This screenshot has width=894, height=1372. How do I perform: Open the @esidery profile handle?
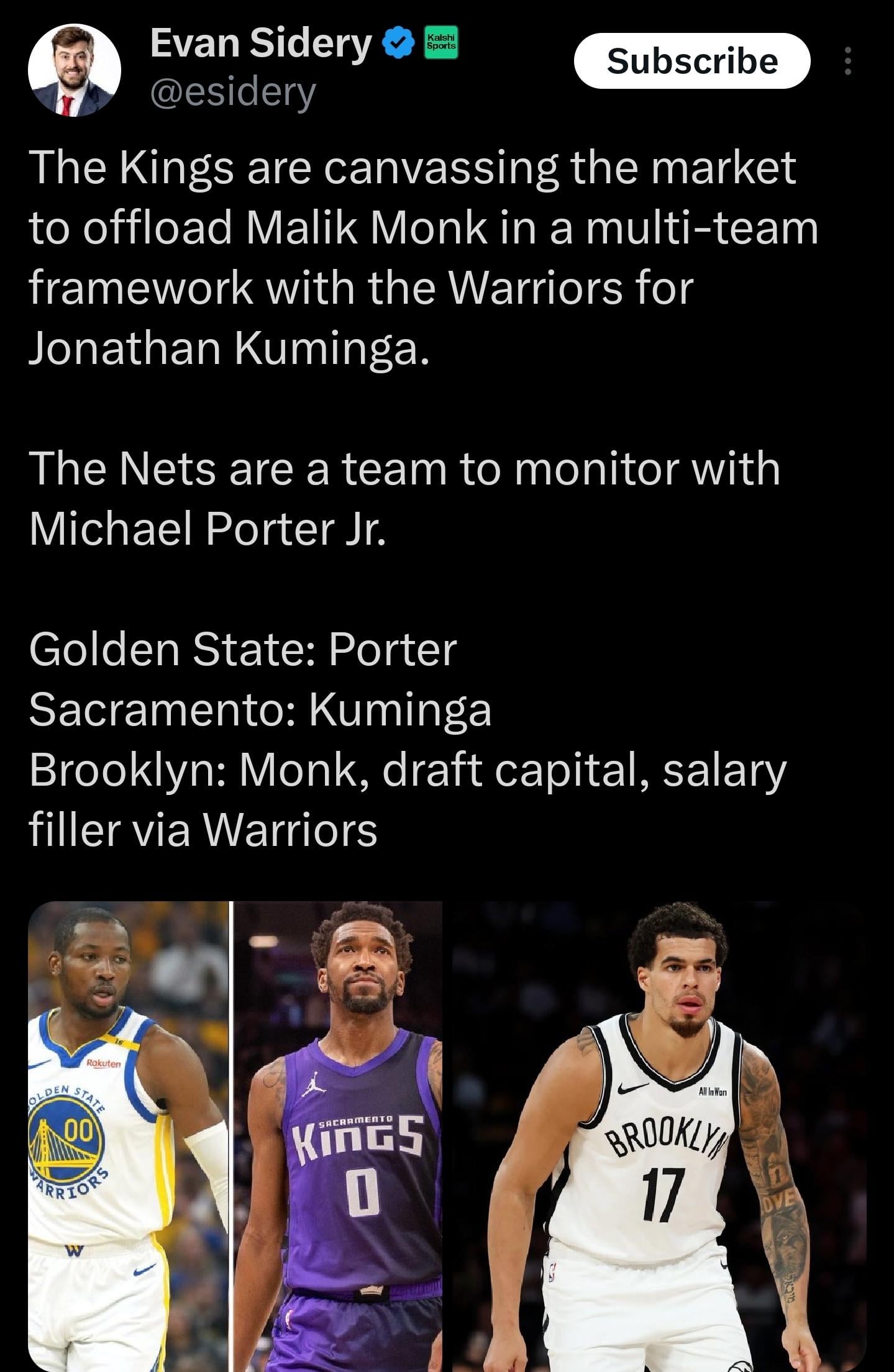(233, 93)
